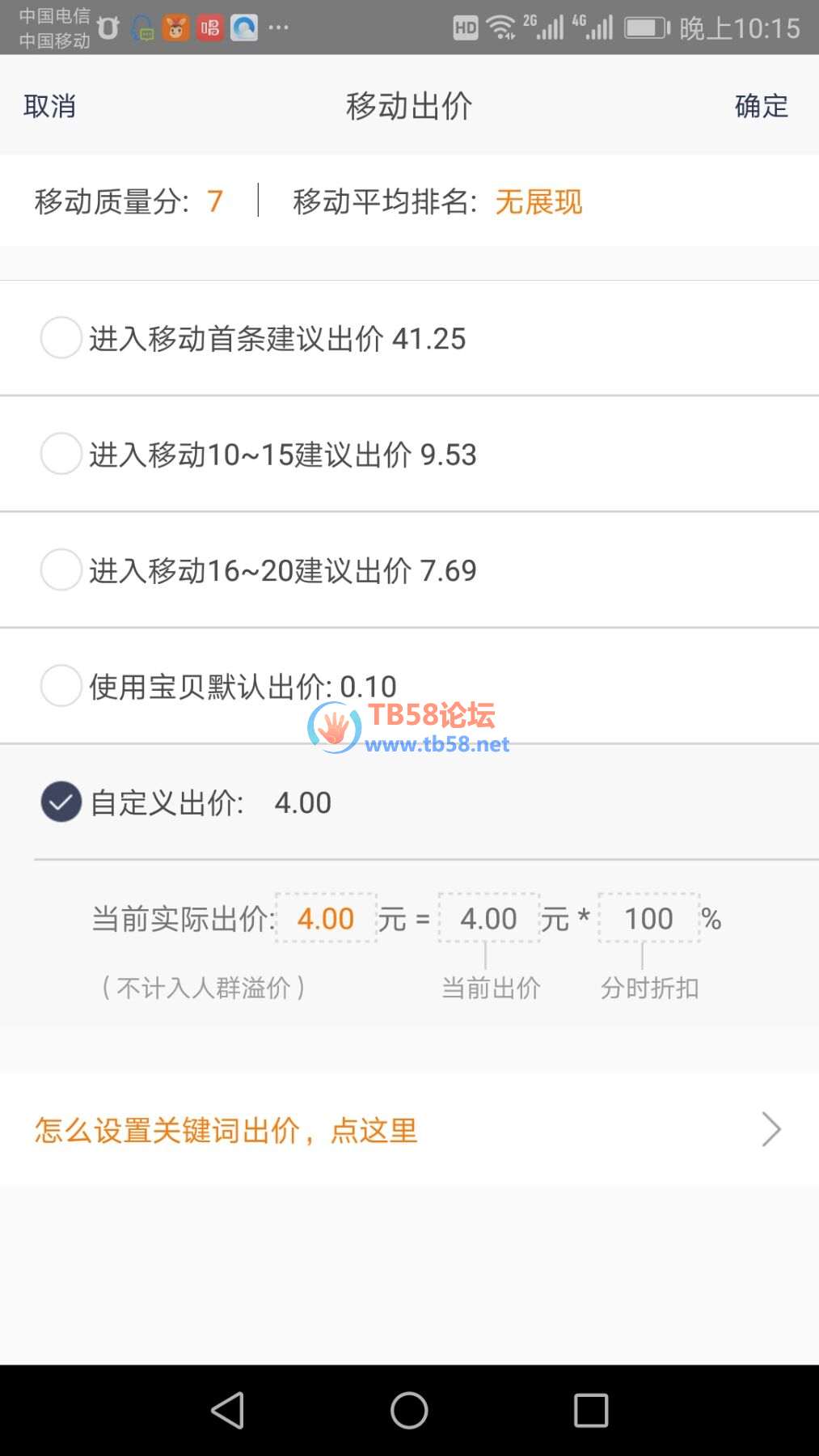Select the 进入移动首条建议出价 41.25 option
The height and width of the screenshot is (1456, 819).
pos(61,338)
